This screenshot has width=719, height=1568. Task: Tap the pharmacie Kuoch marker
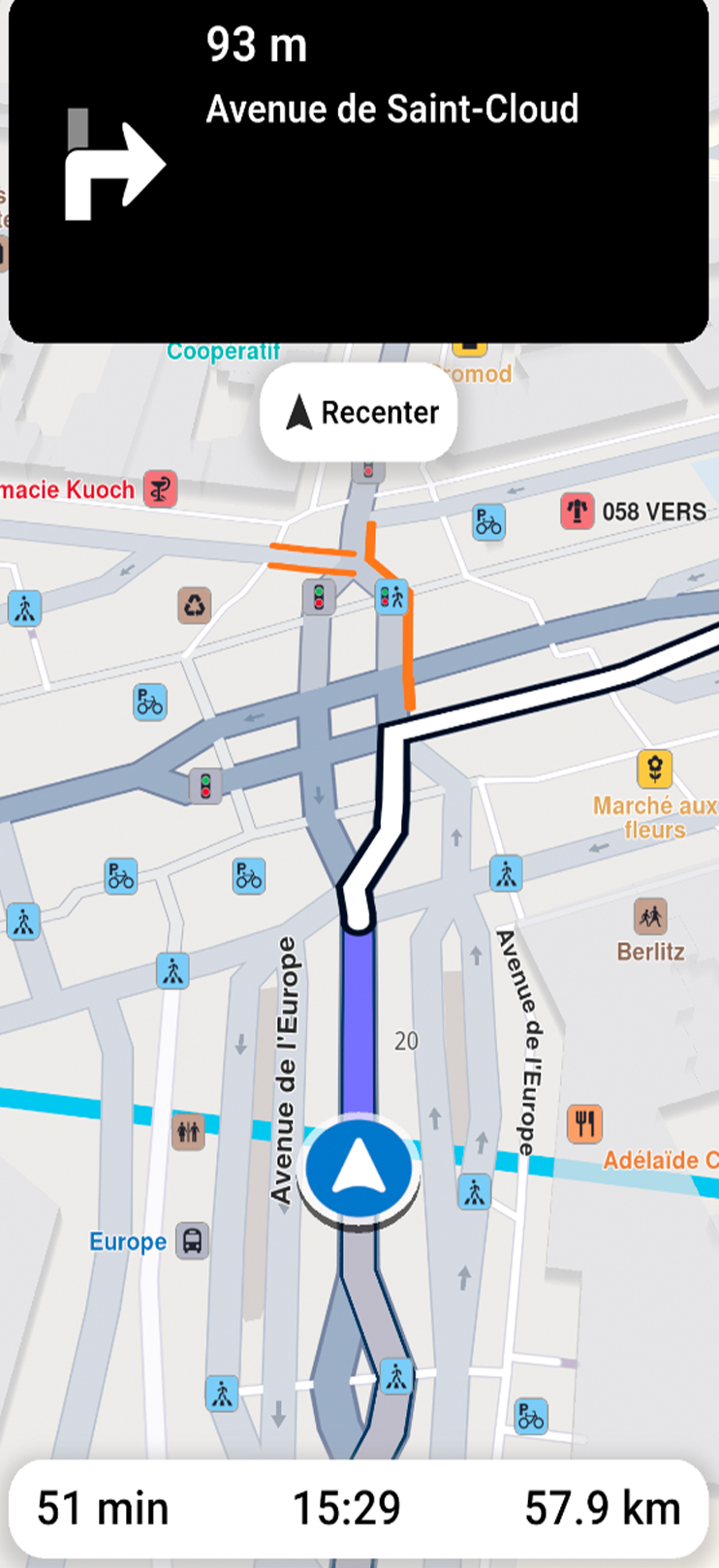(161, 489)
